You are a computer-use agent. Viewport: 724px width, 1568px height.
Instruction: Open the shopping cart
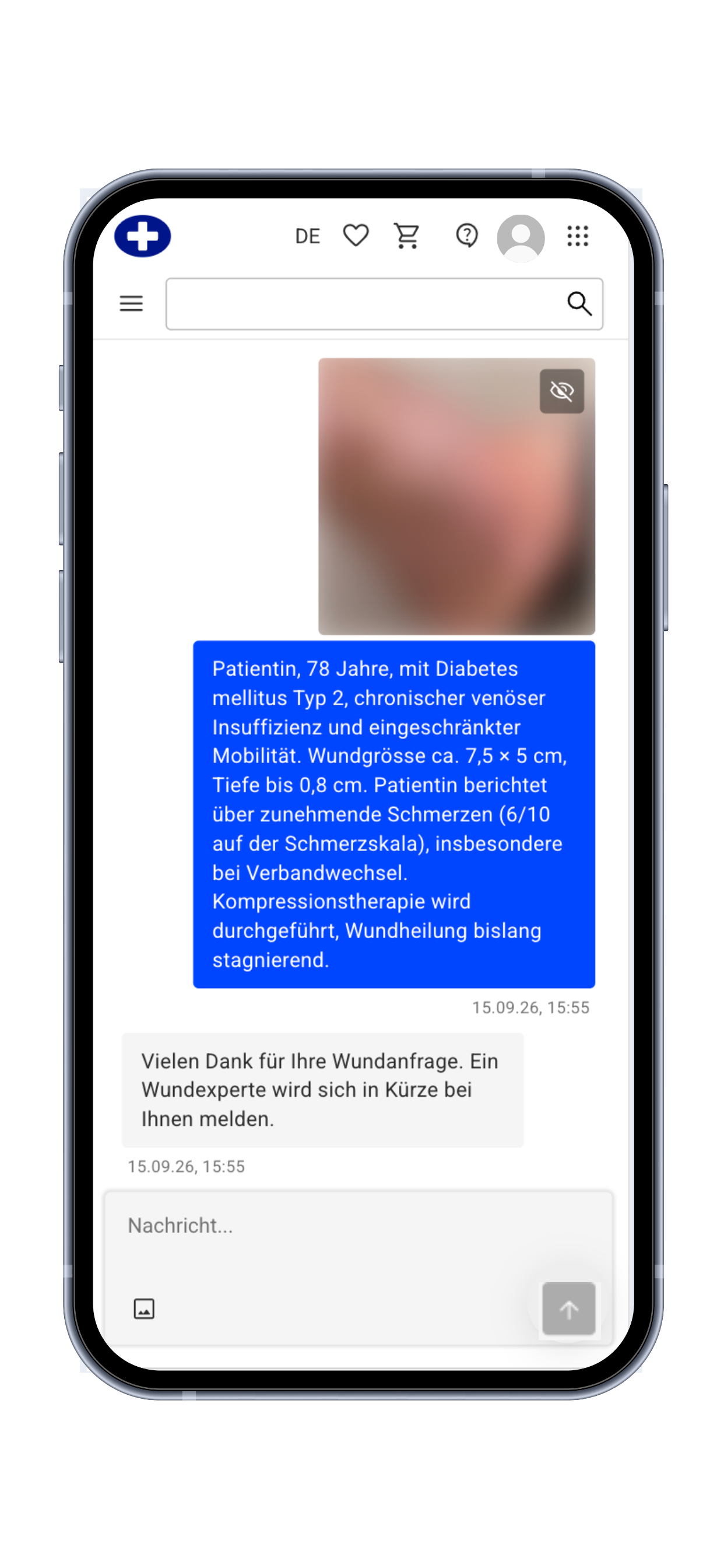tap(406, 236)
